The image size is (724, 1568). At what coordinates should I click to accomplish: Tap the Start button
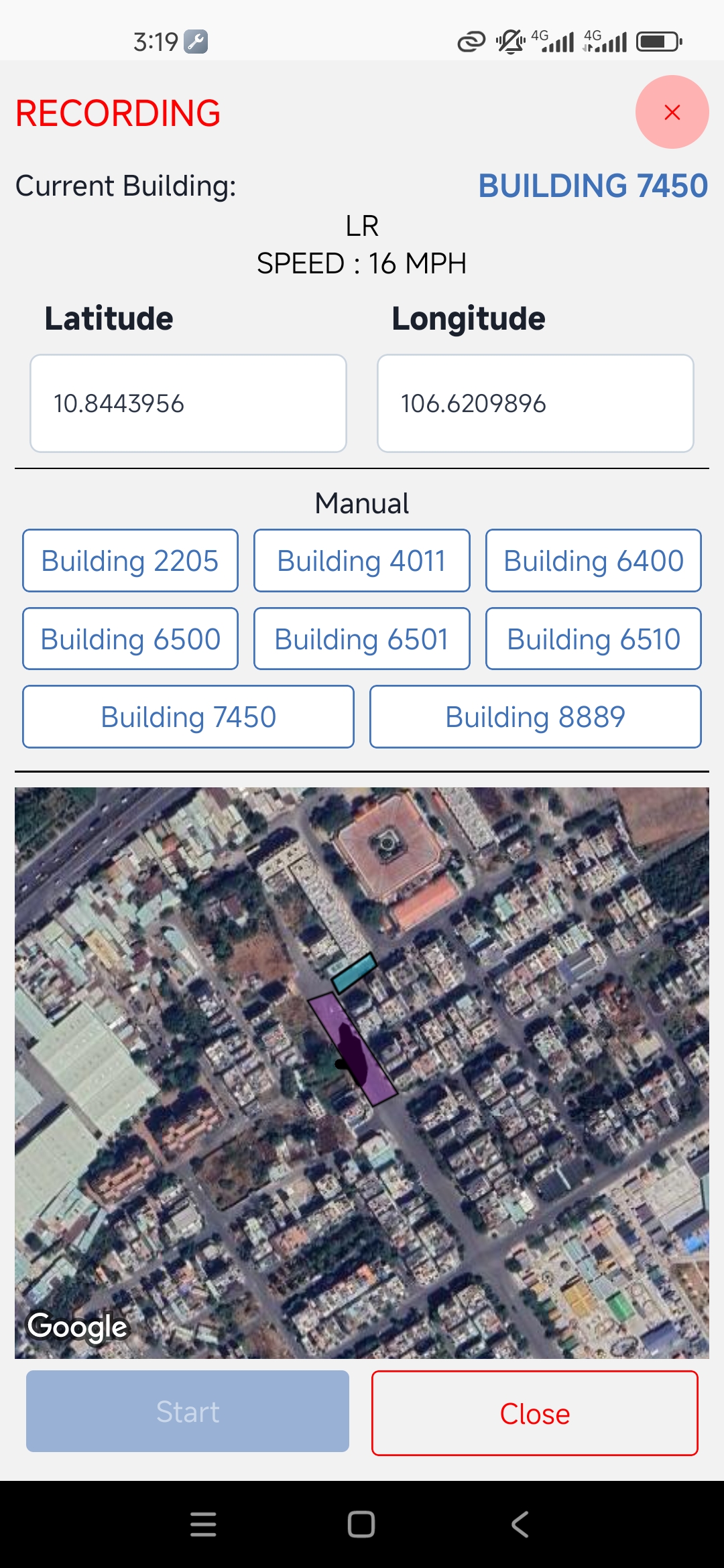pos(188,1411)
